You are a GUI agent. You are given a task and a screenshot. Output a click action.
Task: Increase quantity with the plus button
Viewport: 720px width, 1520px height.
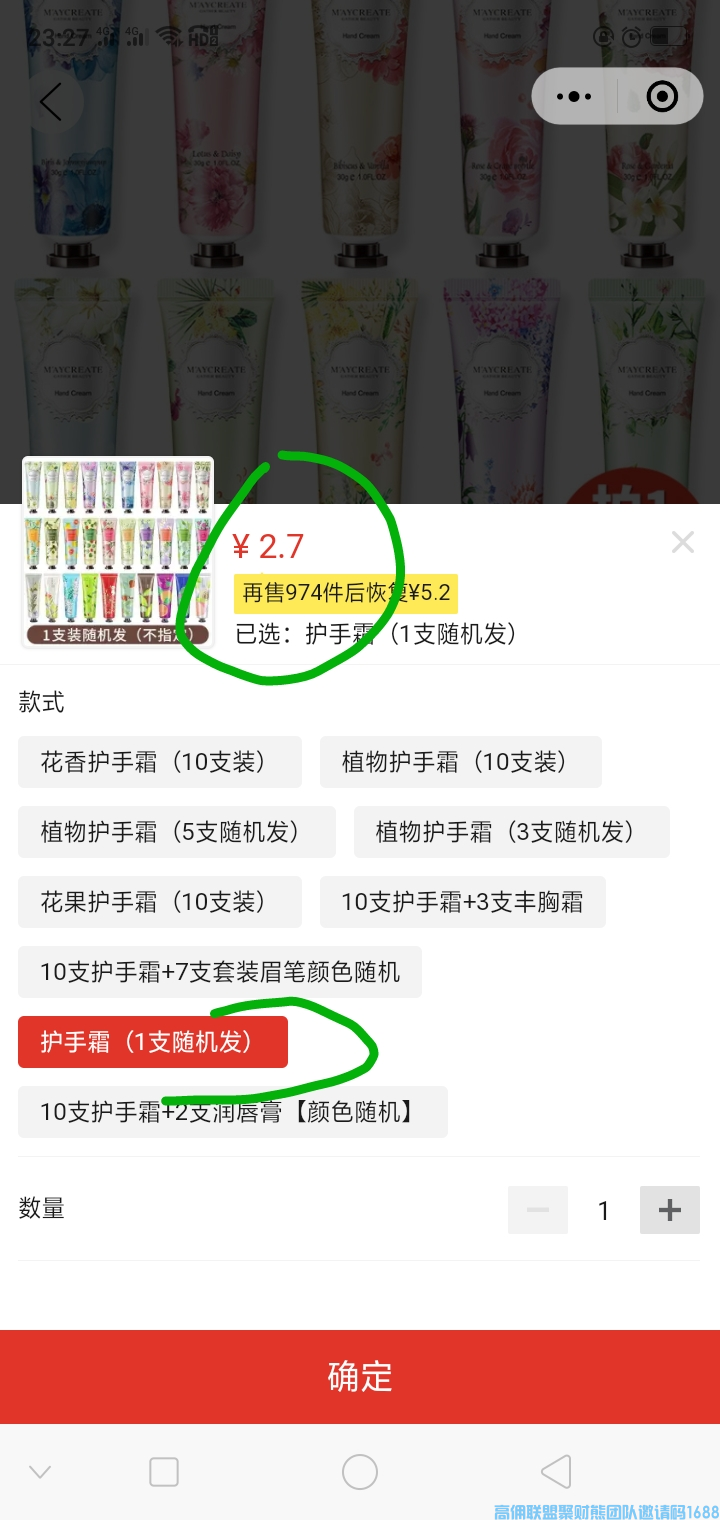tap(669, 1210)
